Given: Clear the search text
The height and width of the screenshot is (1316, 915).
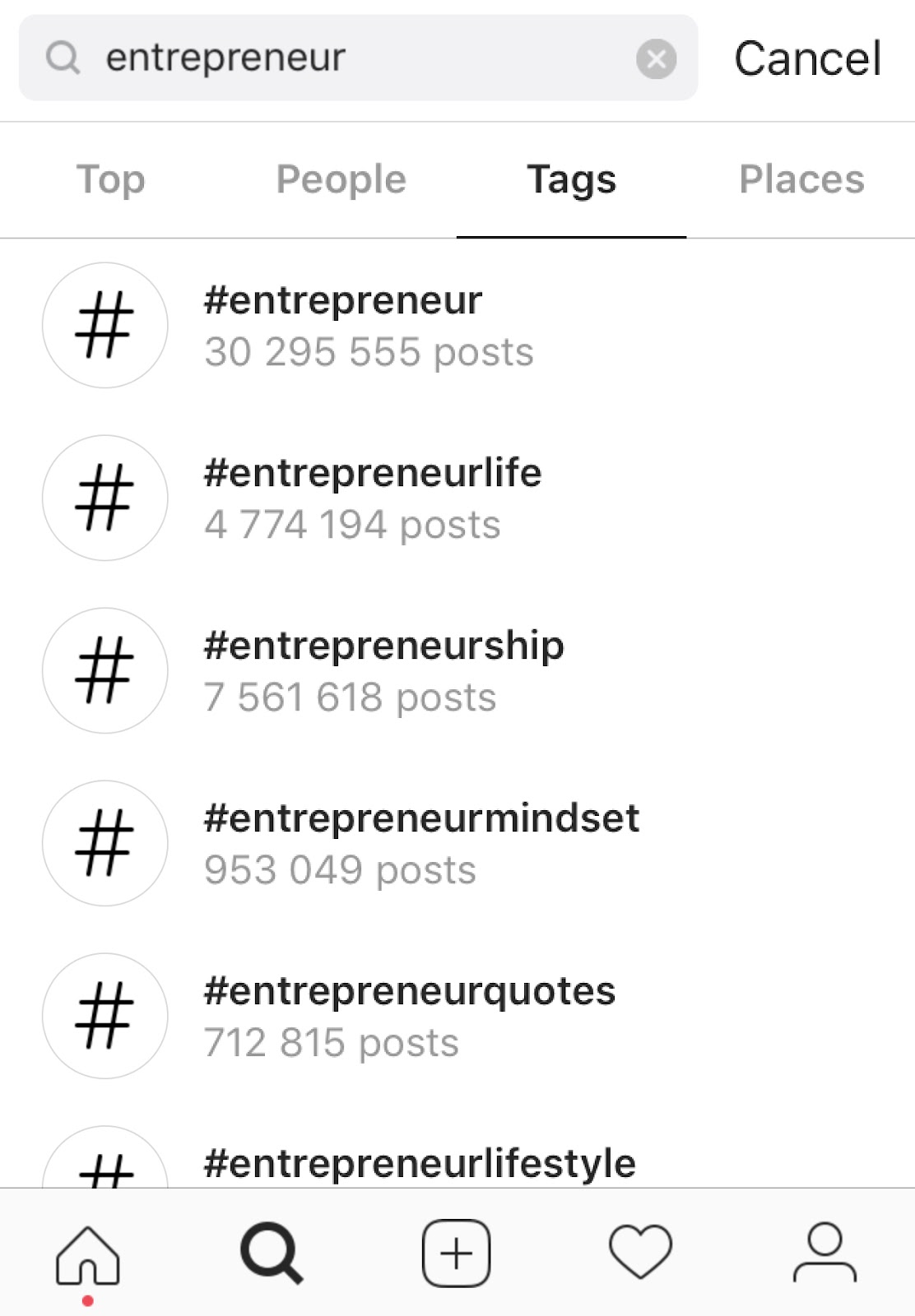Looking at the screenshot, I should tap(656, 58).
